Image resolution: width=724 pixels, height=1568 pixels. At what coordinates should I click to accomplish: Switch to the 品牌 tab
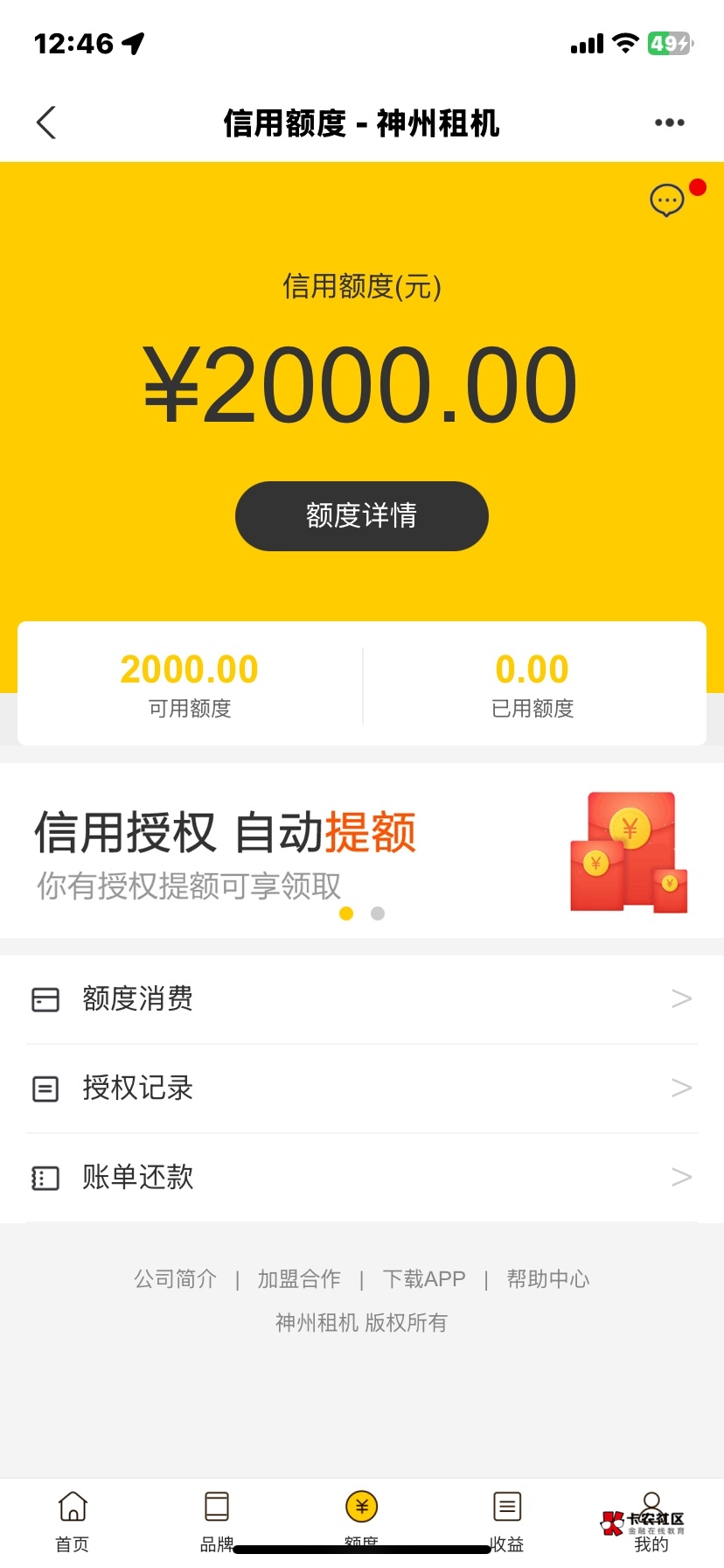coord(217,1522)
